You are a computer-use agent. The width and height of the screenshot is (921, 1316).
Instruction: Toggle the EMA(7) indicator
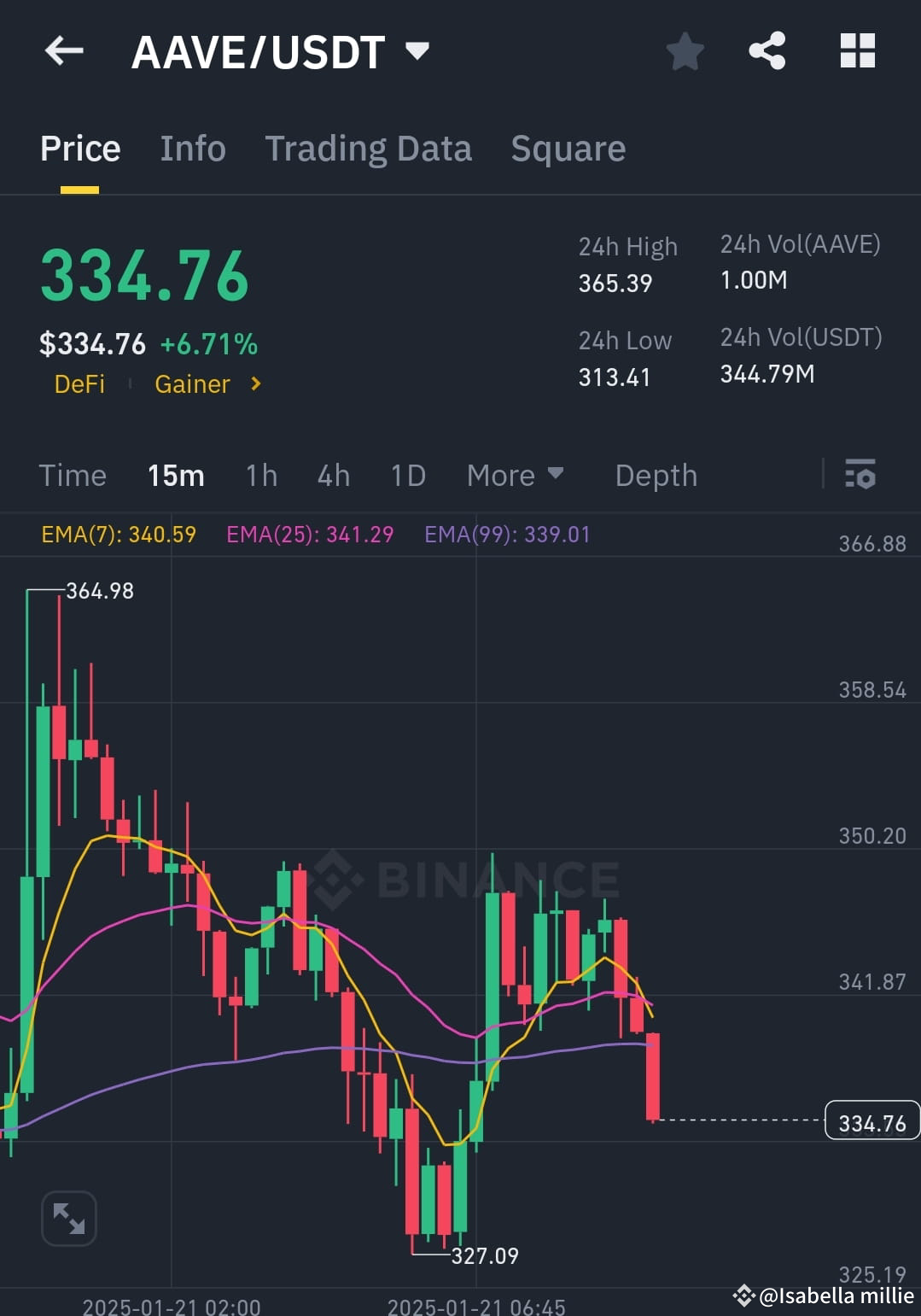(119, 534)
